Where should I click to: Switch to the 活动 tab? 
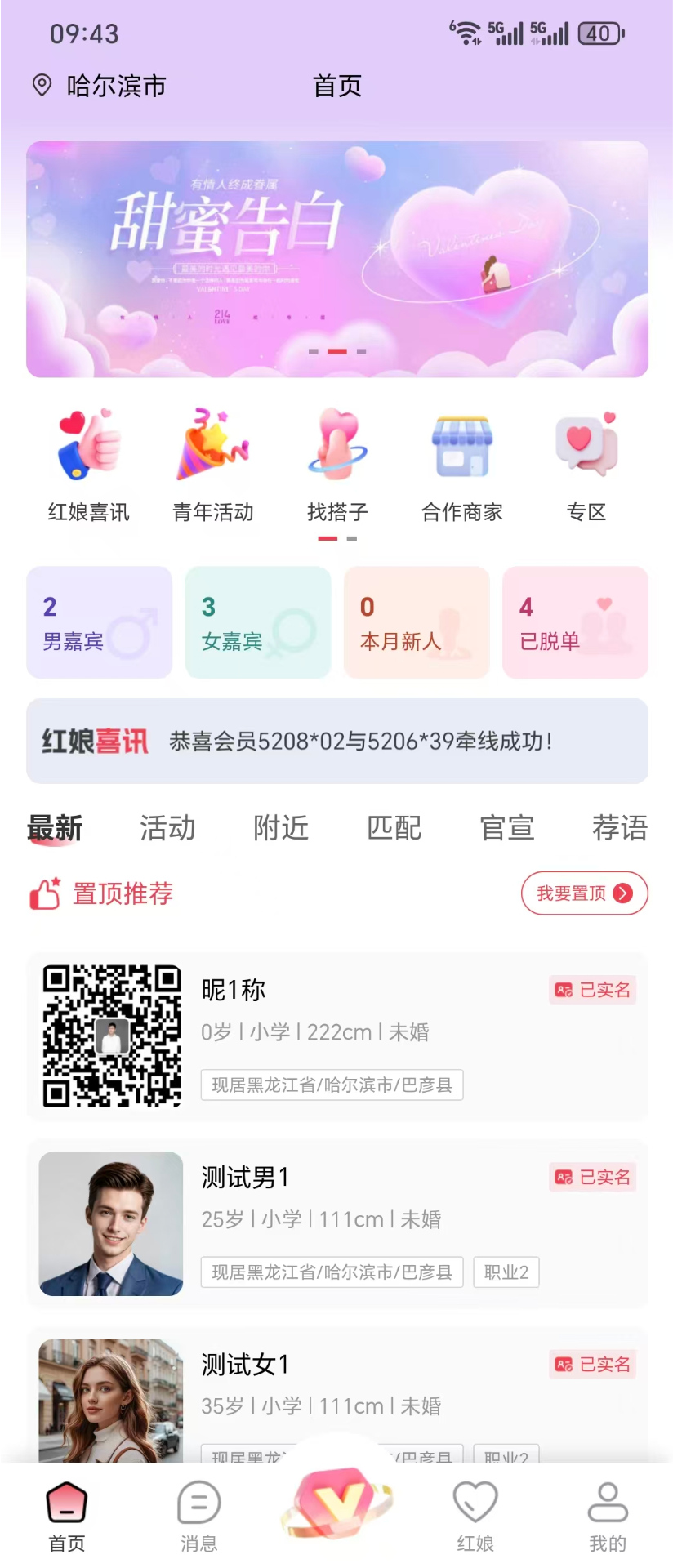pos(167,828)
